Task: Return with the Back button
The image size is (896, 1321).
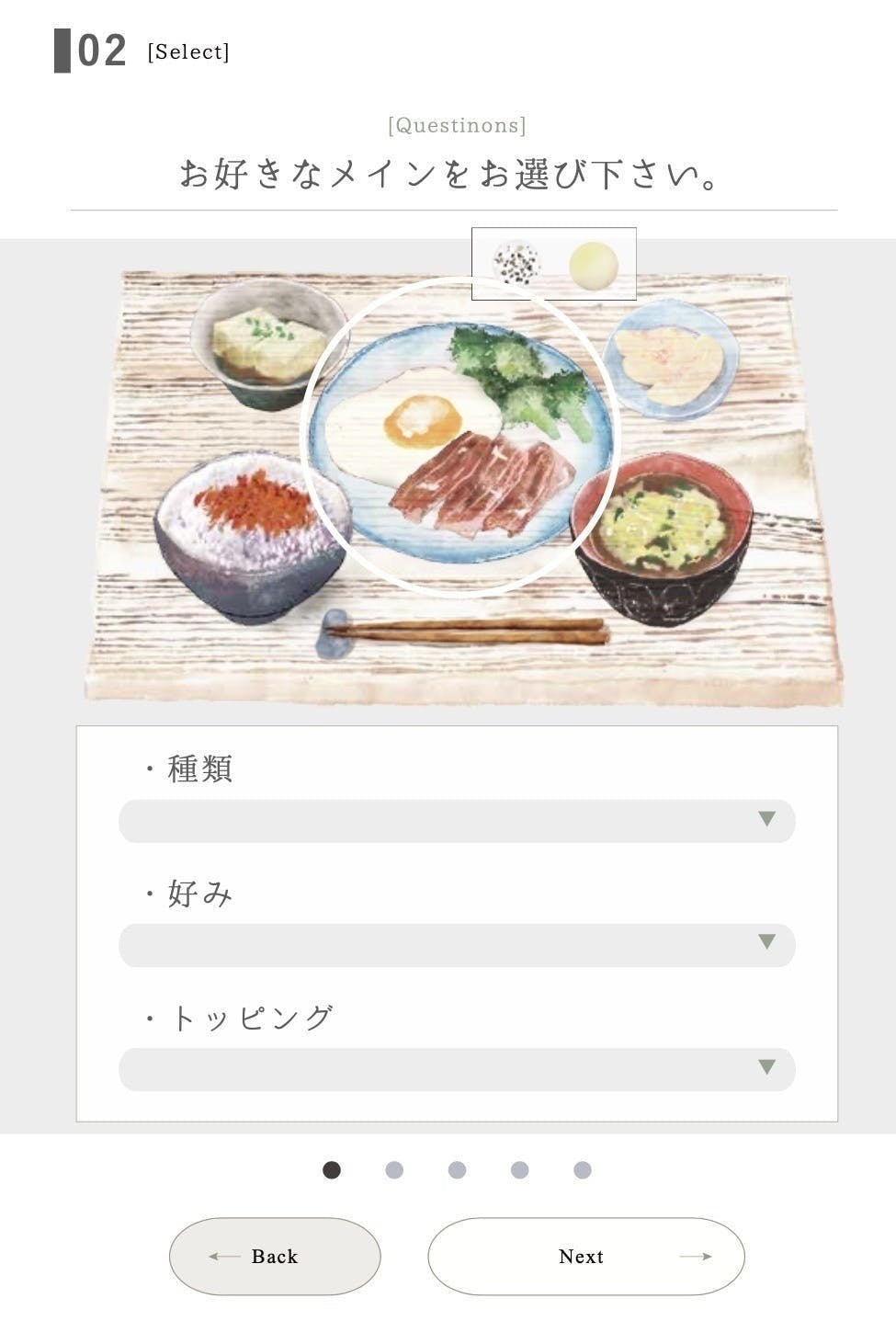Action: click(275, 1256)
